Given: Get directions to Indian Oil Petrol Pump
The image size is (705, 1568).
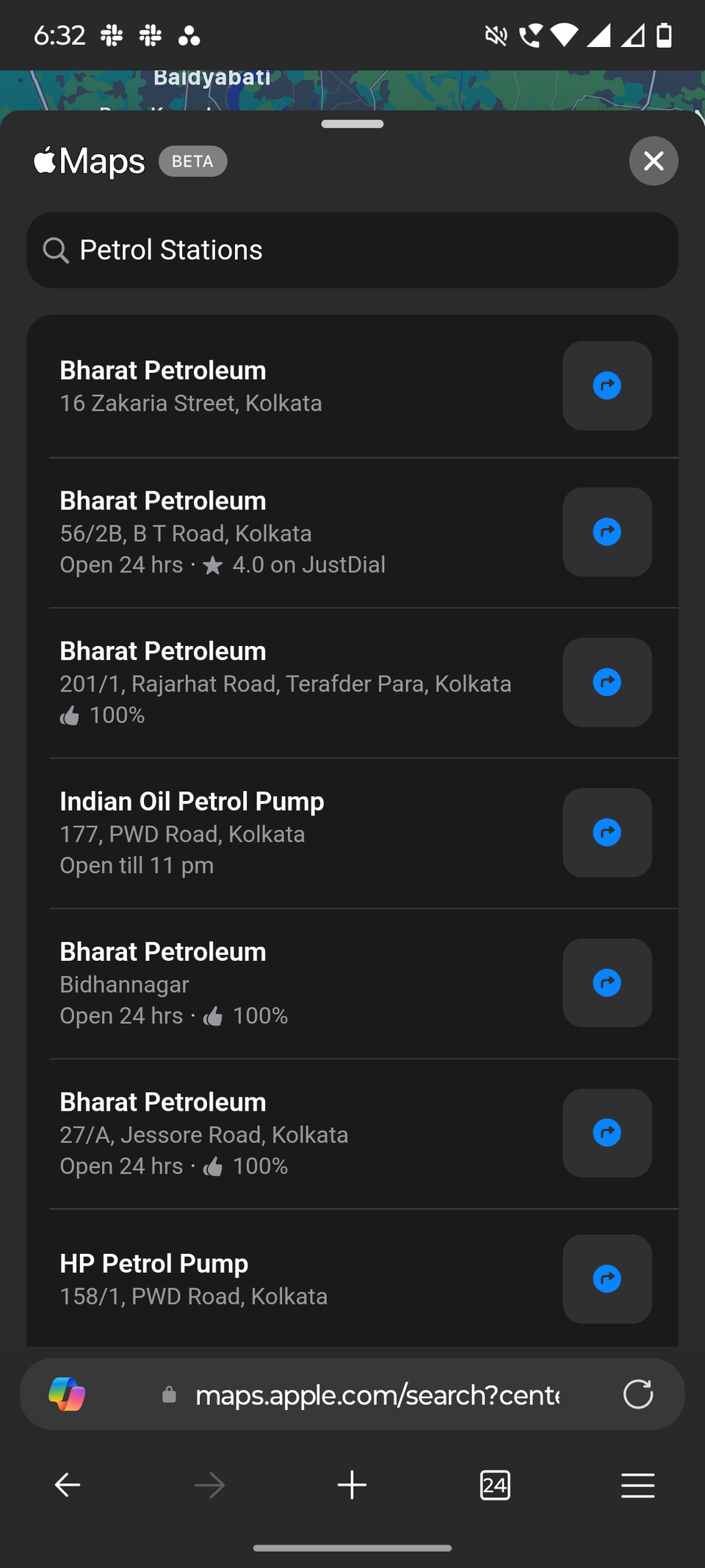Looking at the screenshot, I should [x=607, y=832].
